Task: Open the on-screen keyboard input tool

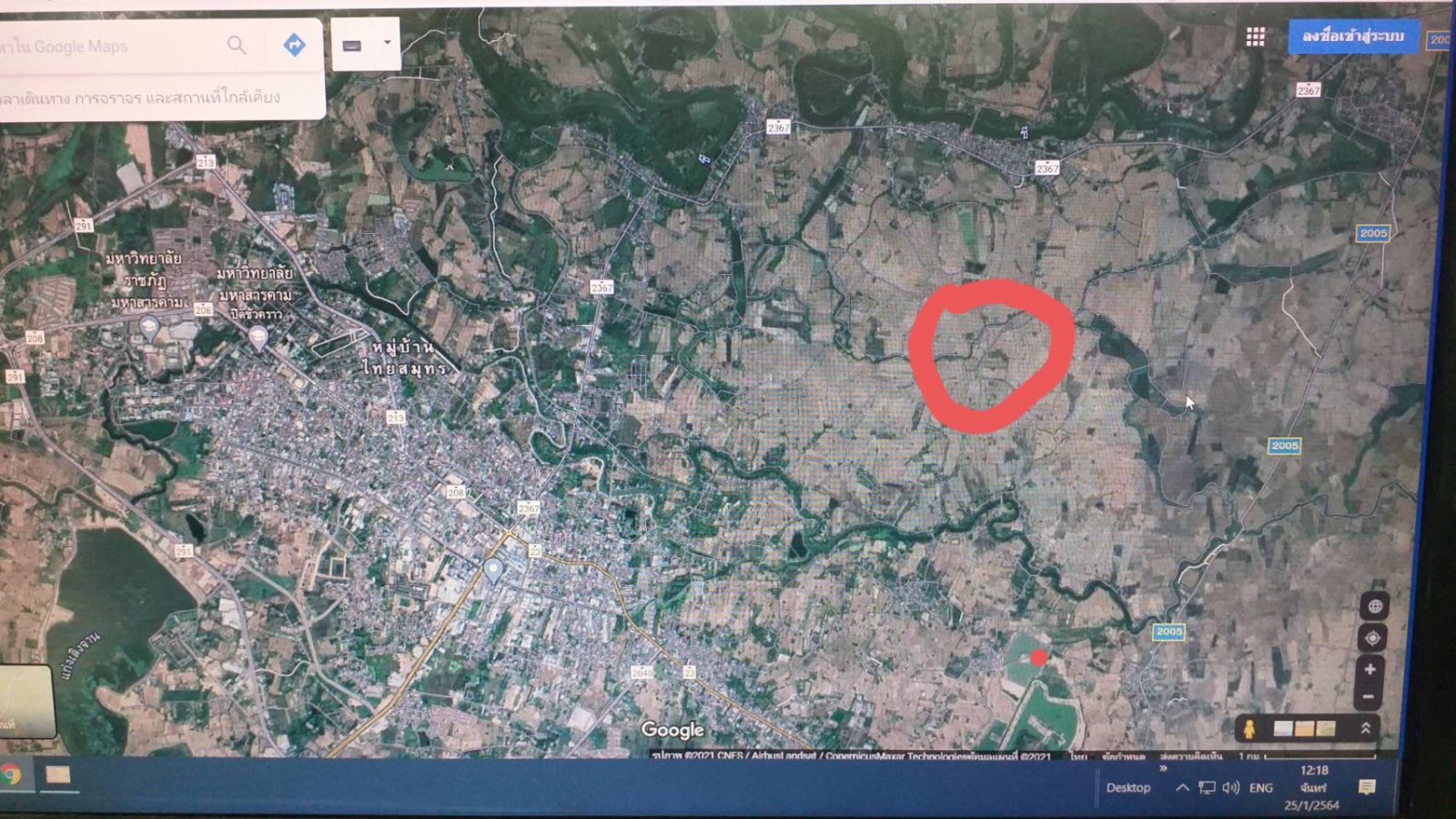Action: [x=353, y=45]
